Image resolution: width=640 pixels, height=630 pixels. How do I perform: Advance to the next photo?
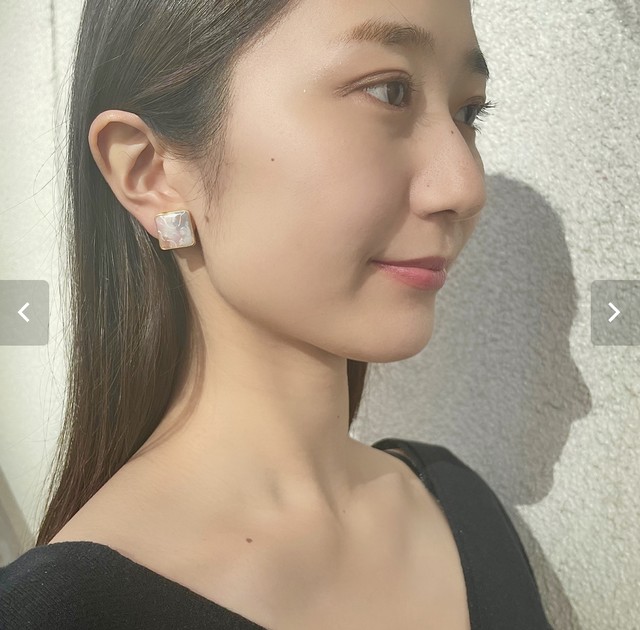(614, 313)
